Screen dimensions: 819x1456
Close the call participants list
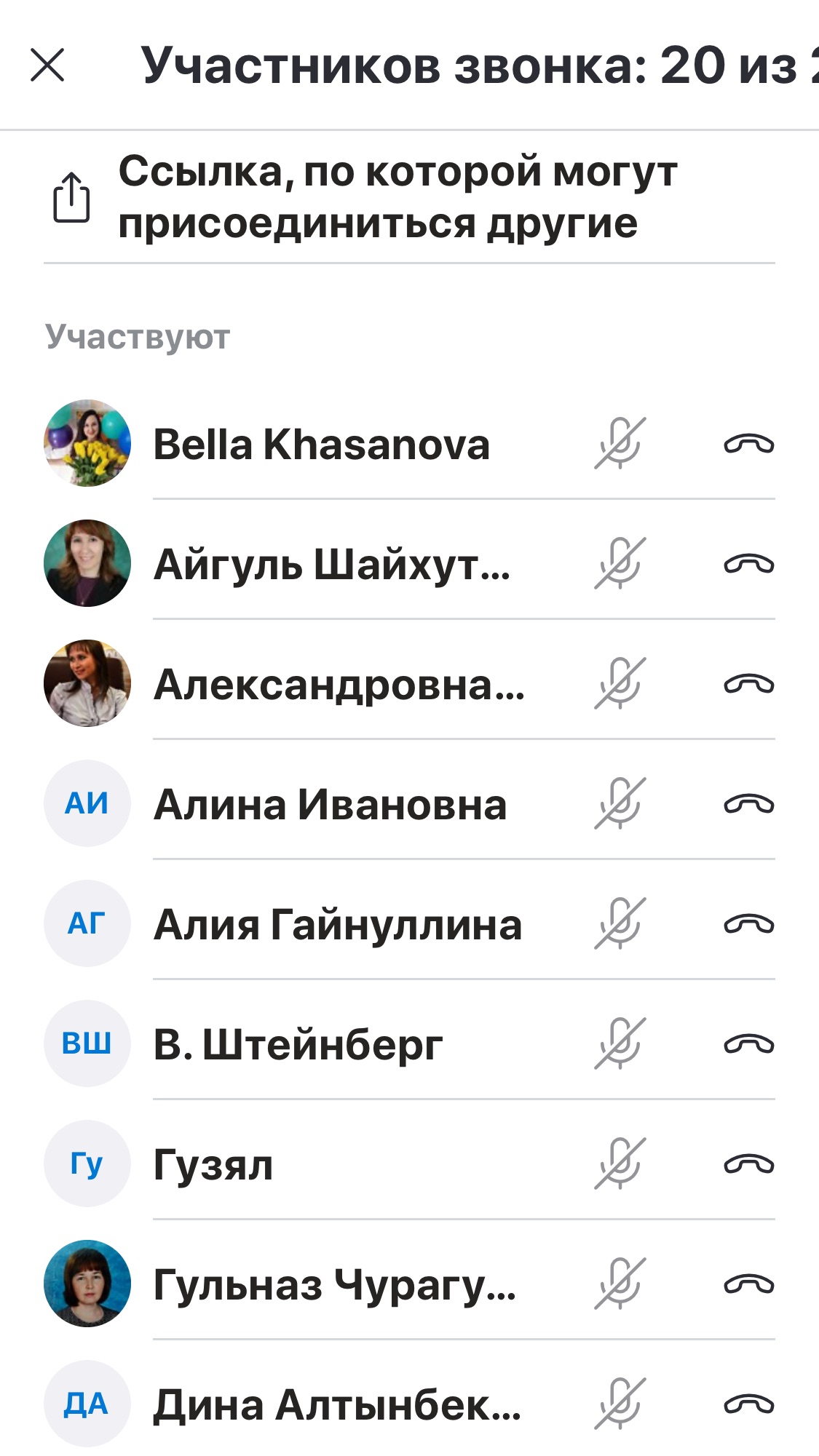tap(47, 65)
